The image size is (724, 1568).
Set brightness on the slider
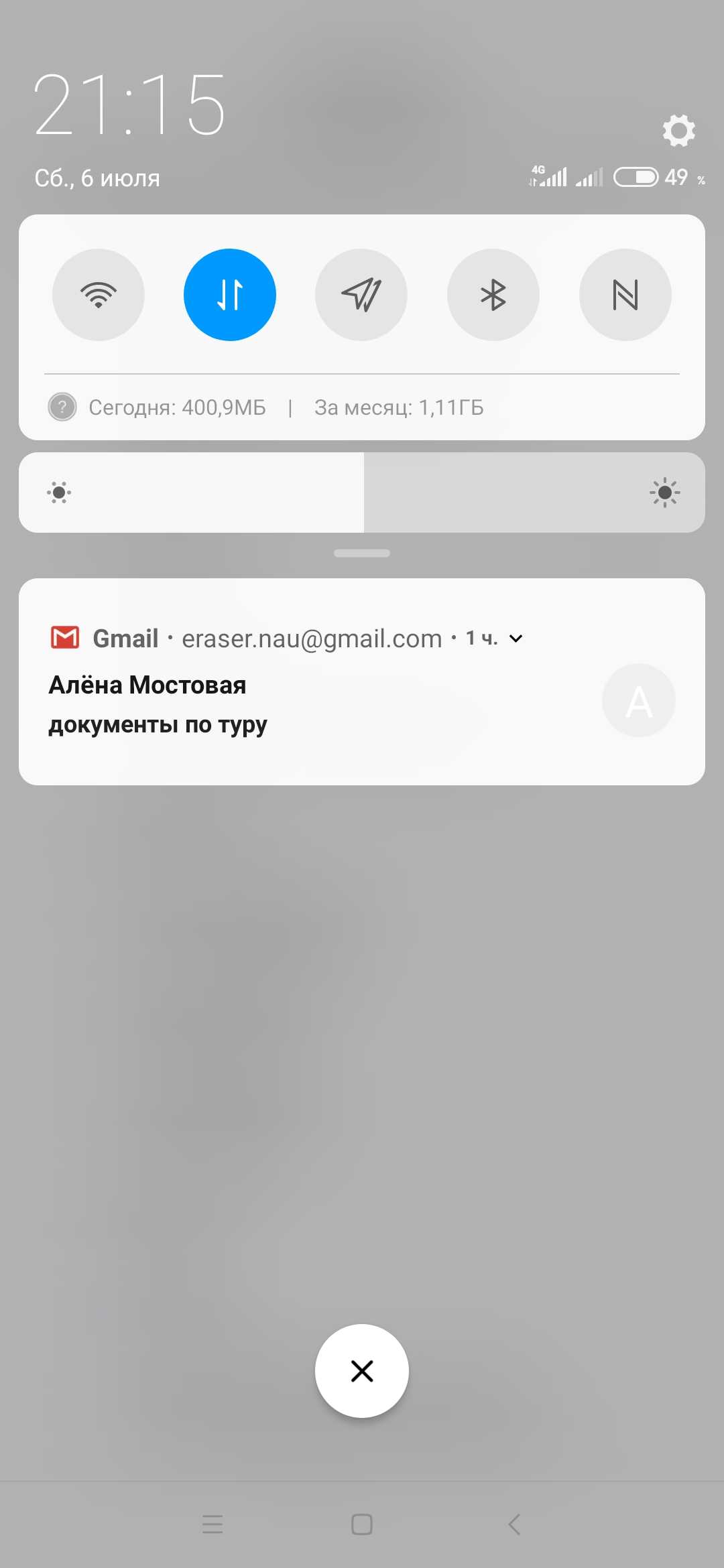362,493
